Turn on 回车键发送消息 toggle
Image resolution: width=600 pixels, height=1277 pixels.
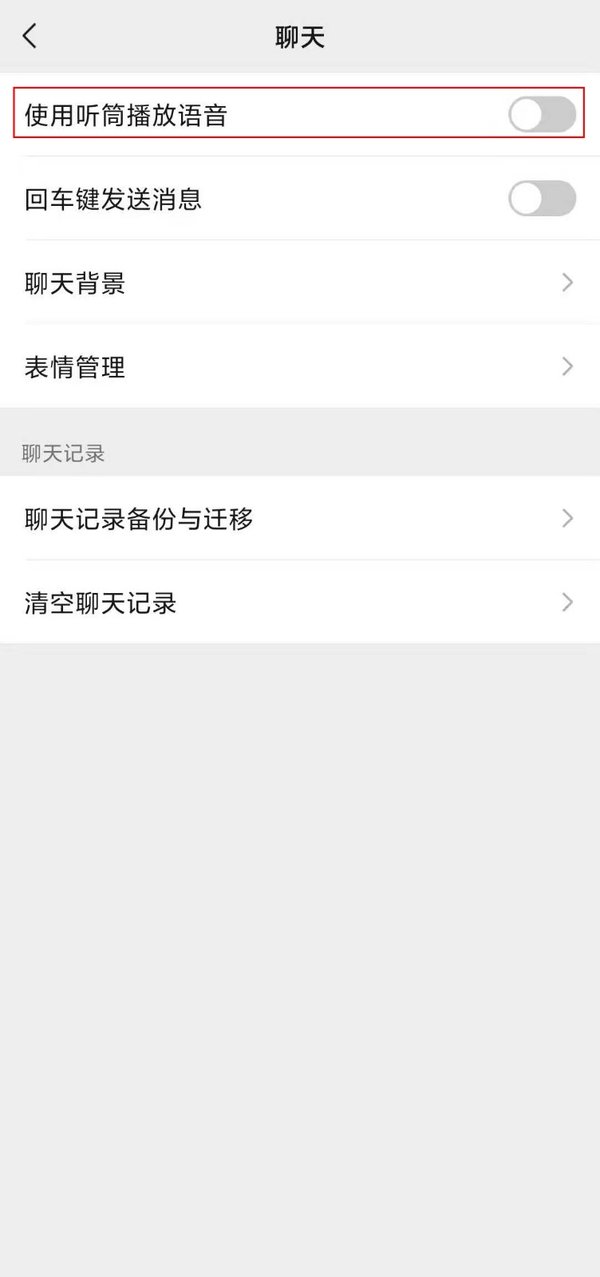coord(541,199)
